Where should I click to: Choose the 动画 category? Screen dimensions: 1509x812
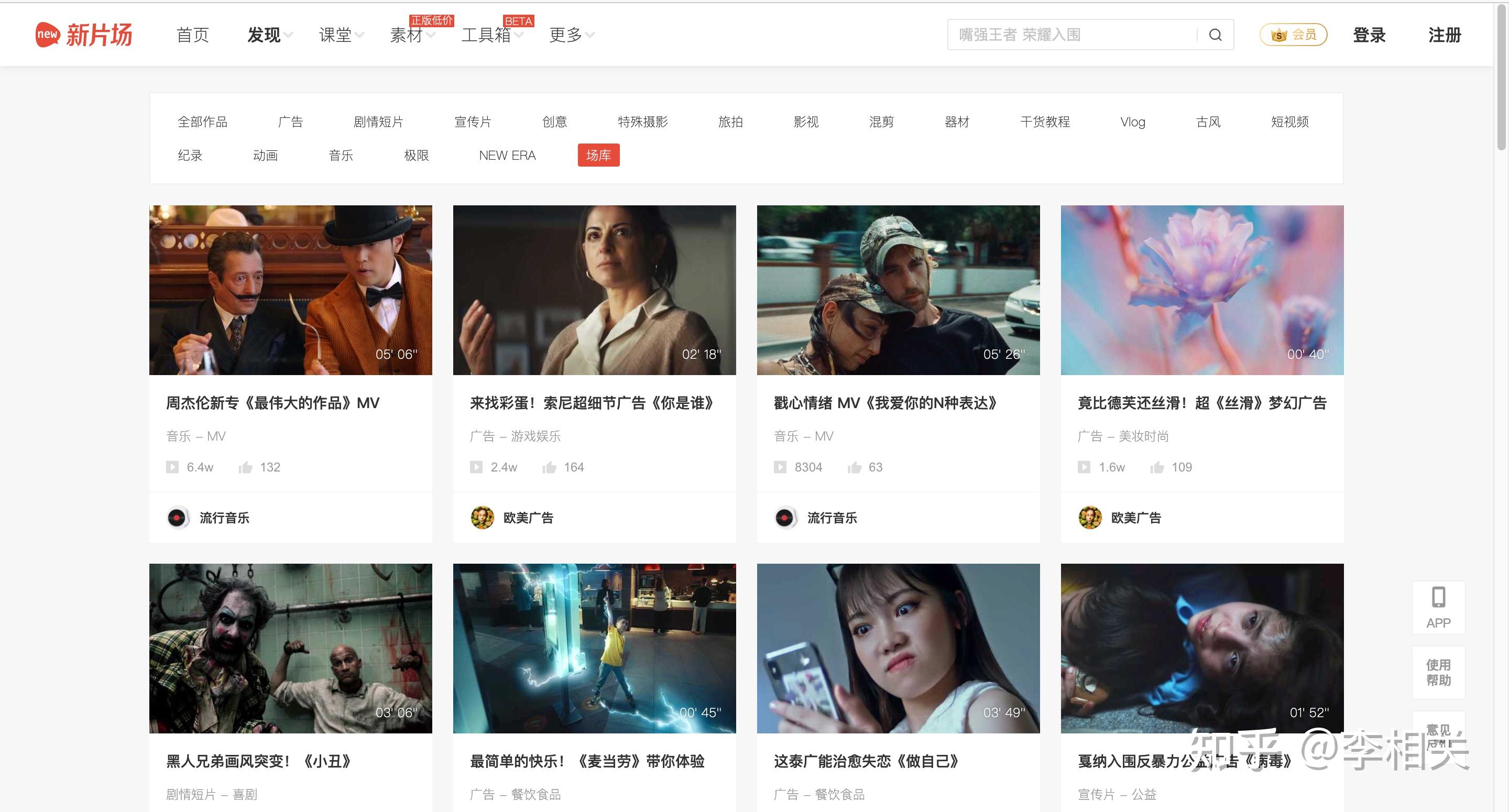(265, 155)
